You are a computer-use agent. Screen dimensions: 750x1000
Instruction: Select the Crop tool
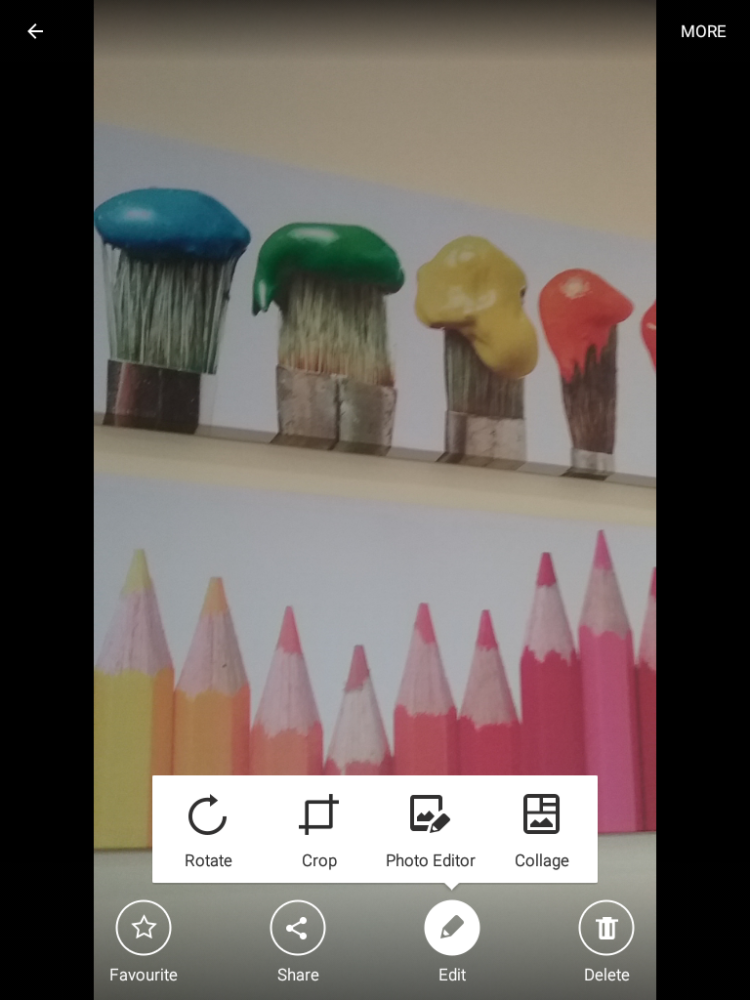click(x=319, y=829)
